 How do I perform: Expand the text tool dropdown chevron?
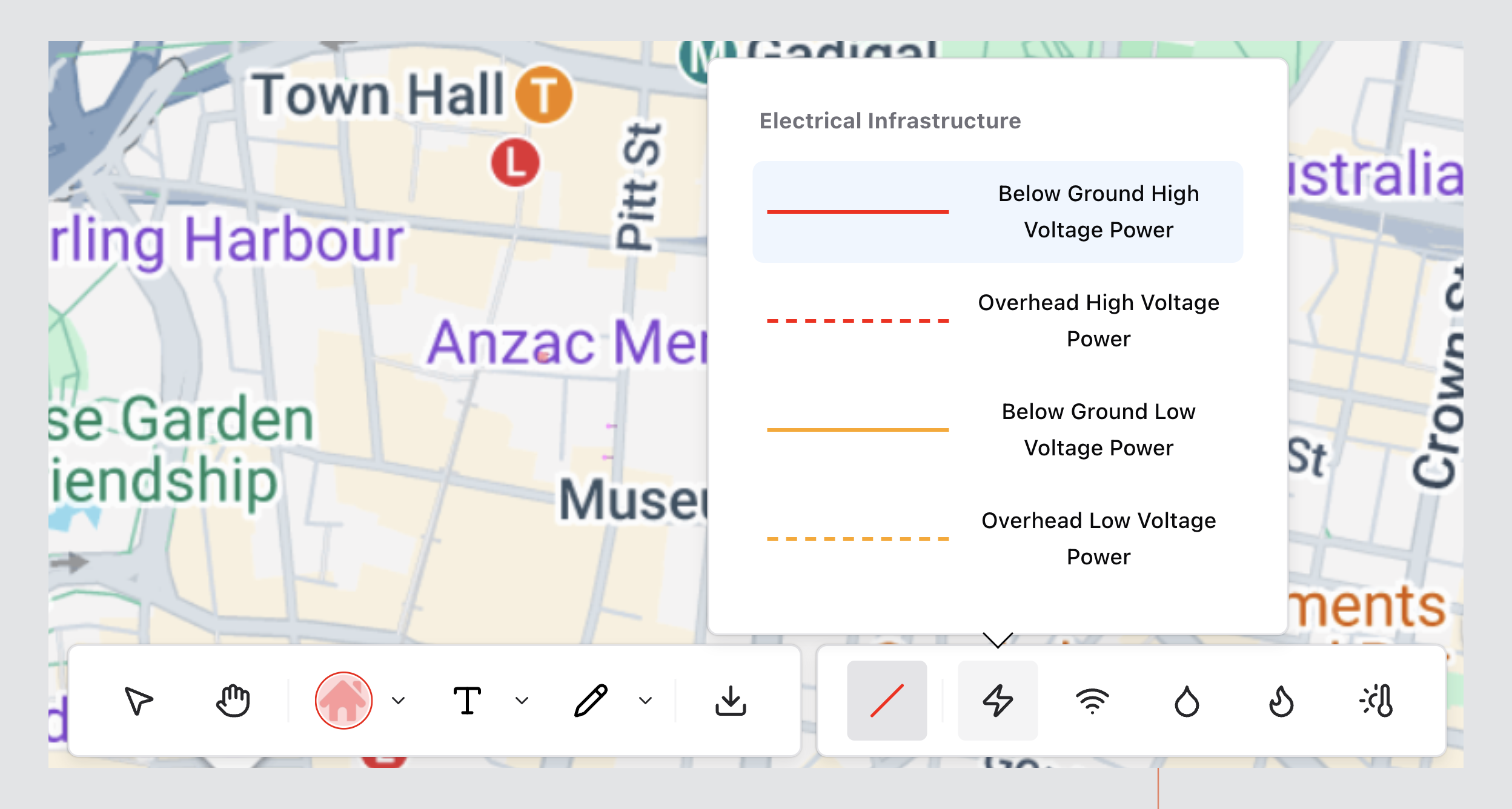click(522, 701)
